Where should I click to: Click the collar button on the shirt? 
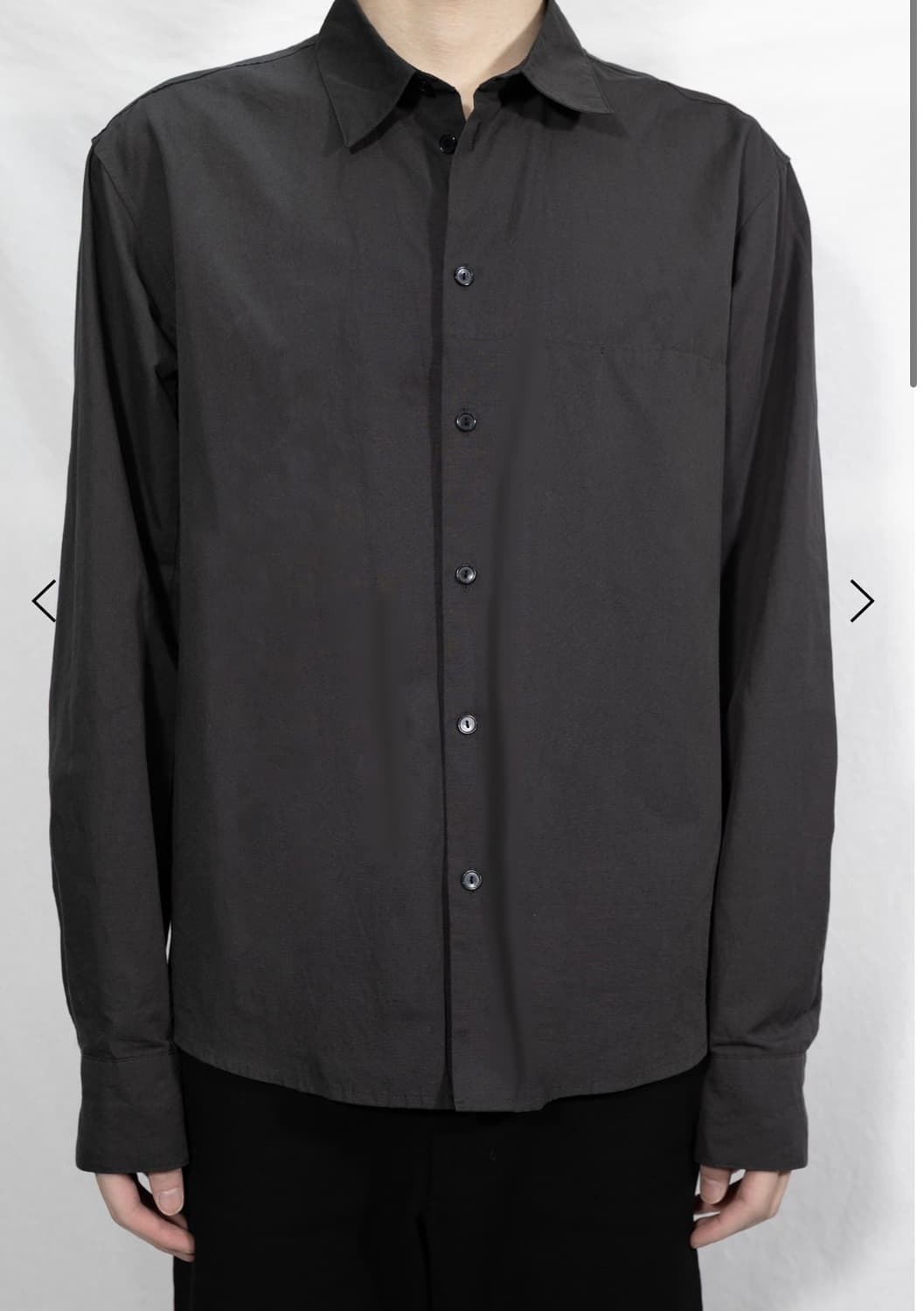448,140
